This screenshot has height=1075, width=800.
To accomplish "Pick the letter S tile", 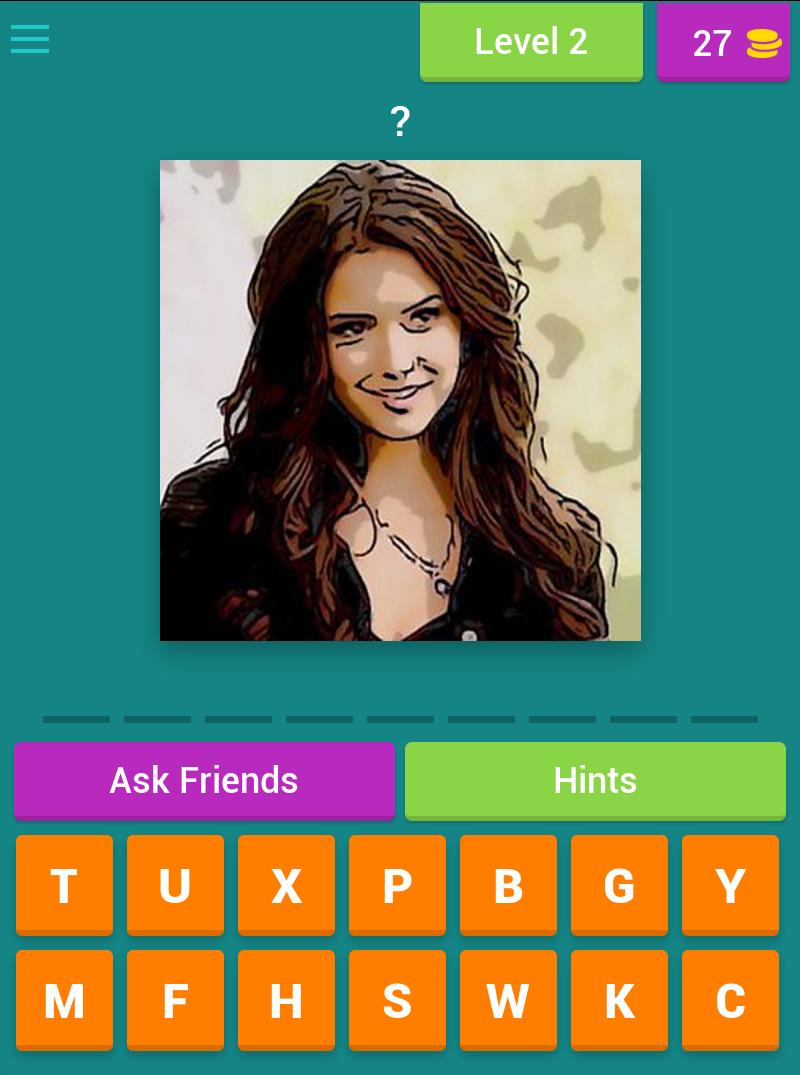I will (x=397, y=1000).
